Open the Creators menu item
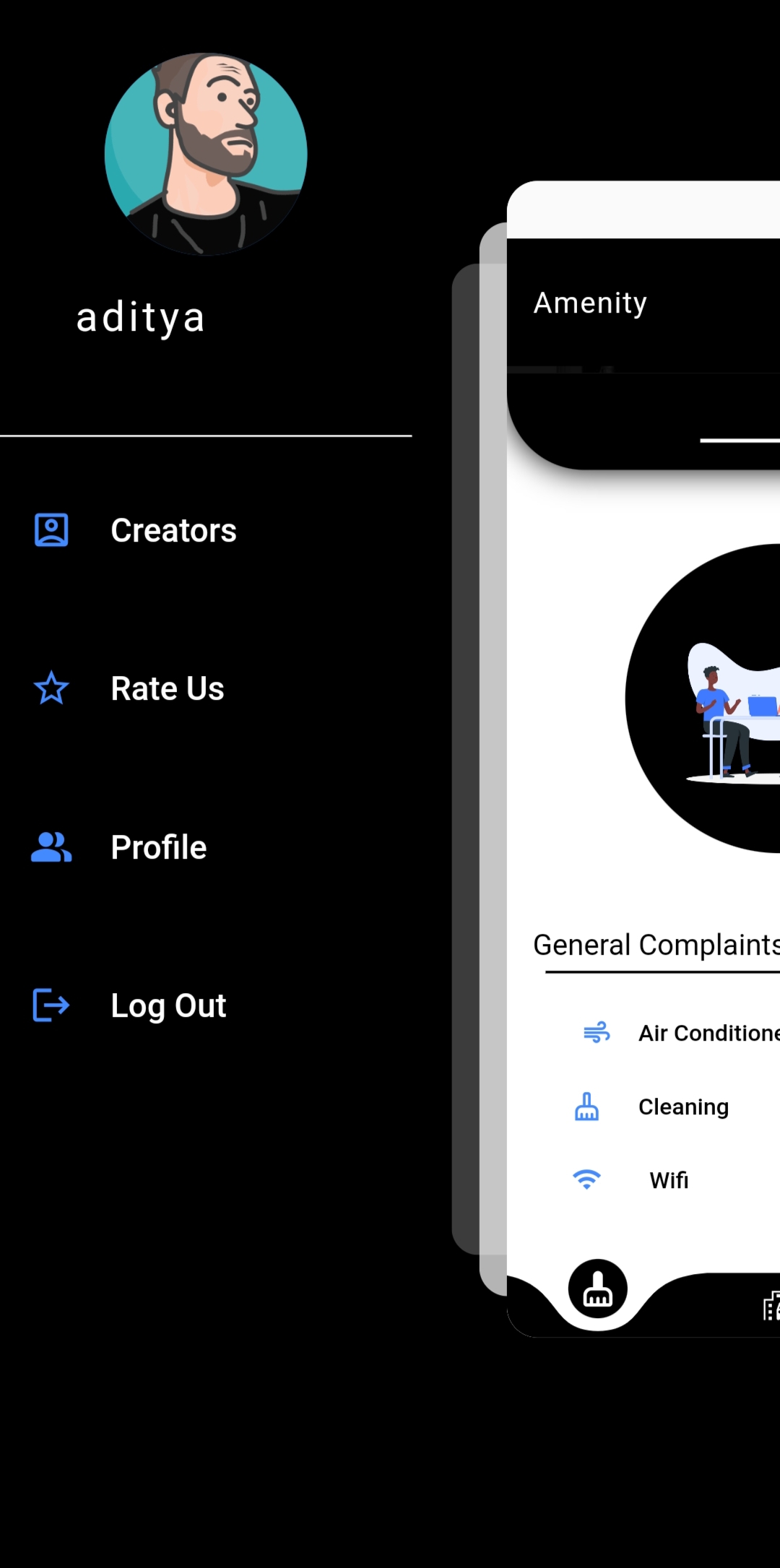The width and height of the screenshot is (780, 1568). coord(173,531)
